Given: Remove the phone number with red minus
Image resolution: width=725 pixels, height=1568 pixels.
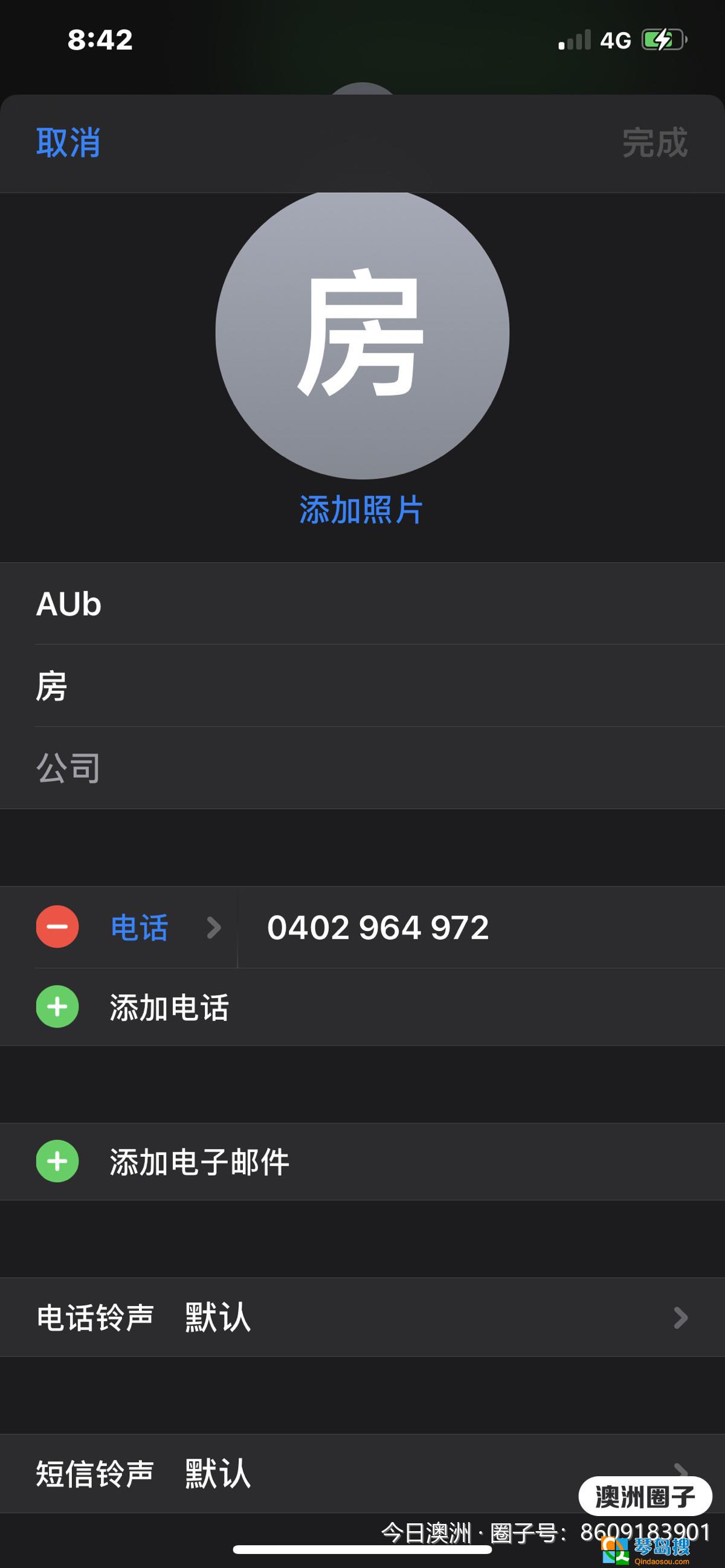Looking at the screenshot, I should [57, 927].
